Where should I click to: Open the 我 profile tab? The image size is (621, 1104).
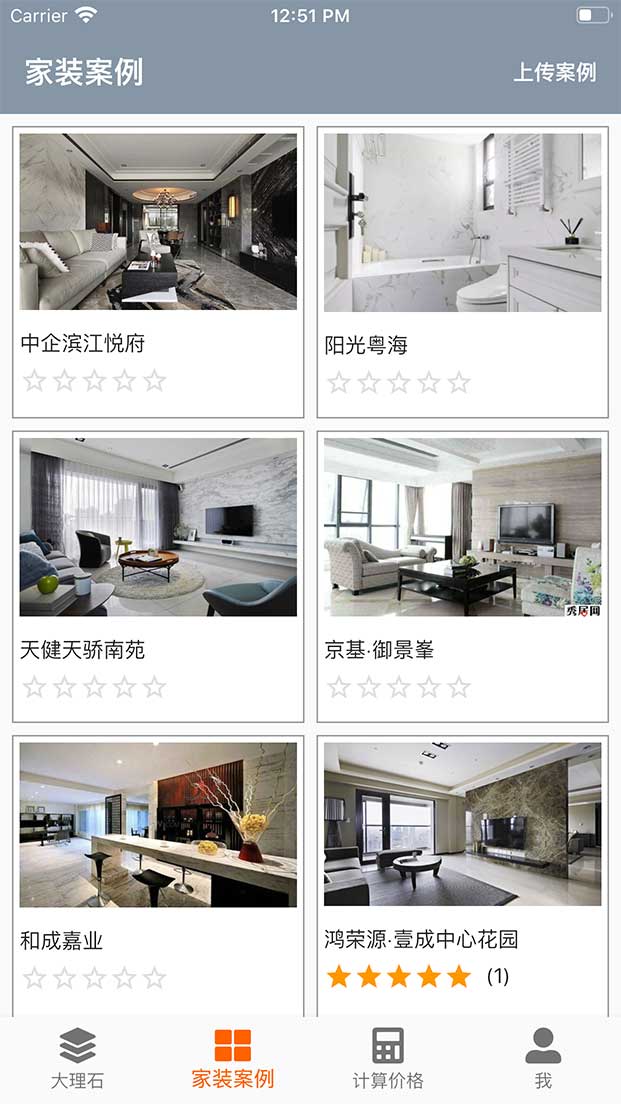point(543,1059)
